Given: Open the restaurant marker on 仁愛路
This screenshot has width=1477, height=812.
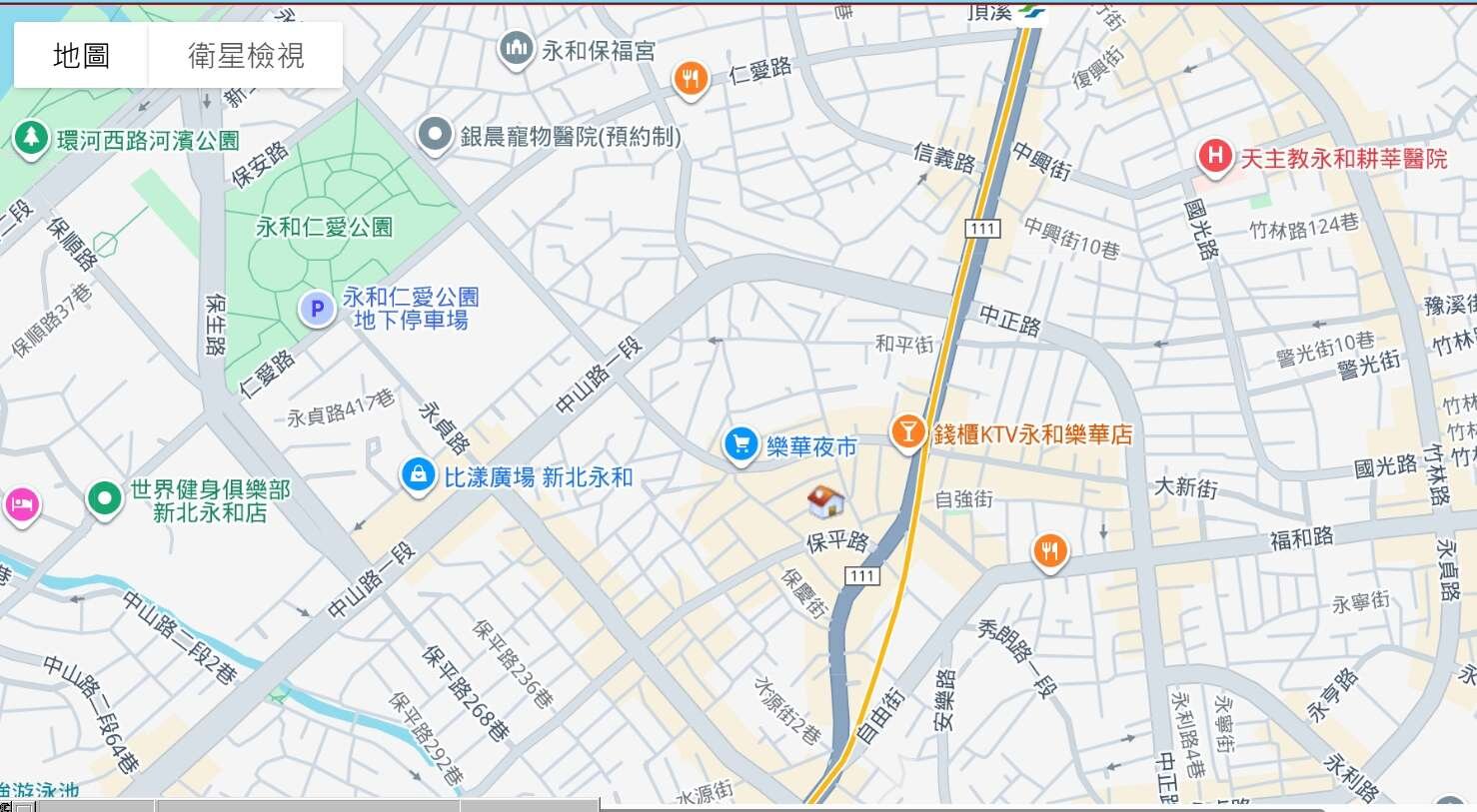Looking at the screenshot, I should tap(691, 78).
